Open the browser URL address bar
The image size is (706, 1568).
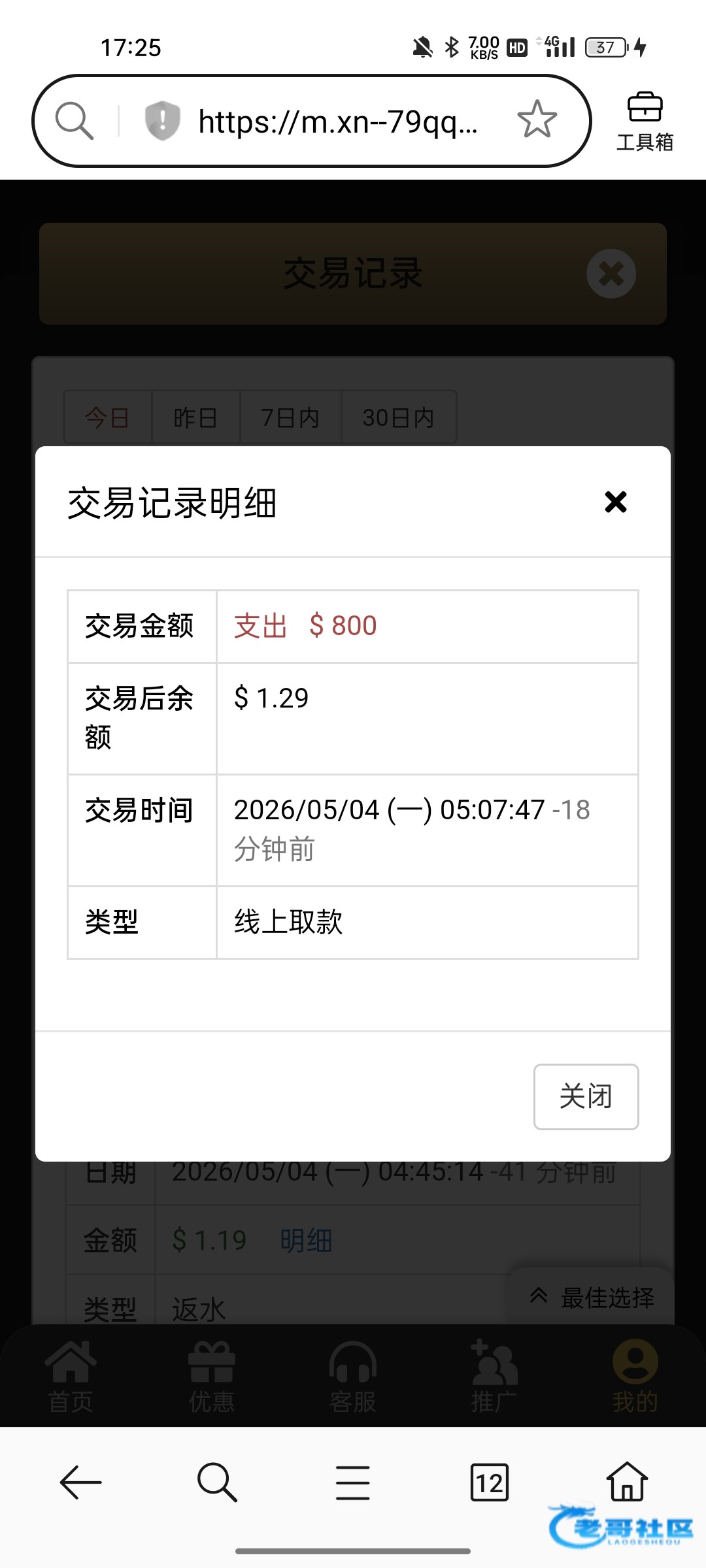[338, 122]
